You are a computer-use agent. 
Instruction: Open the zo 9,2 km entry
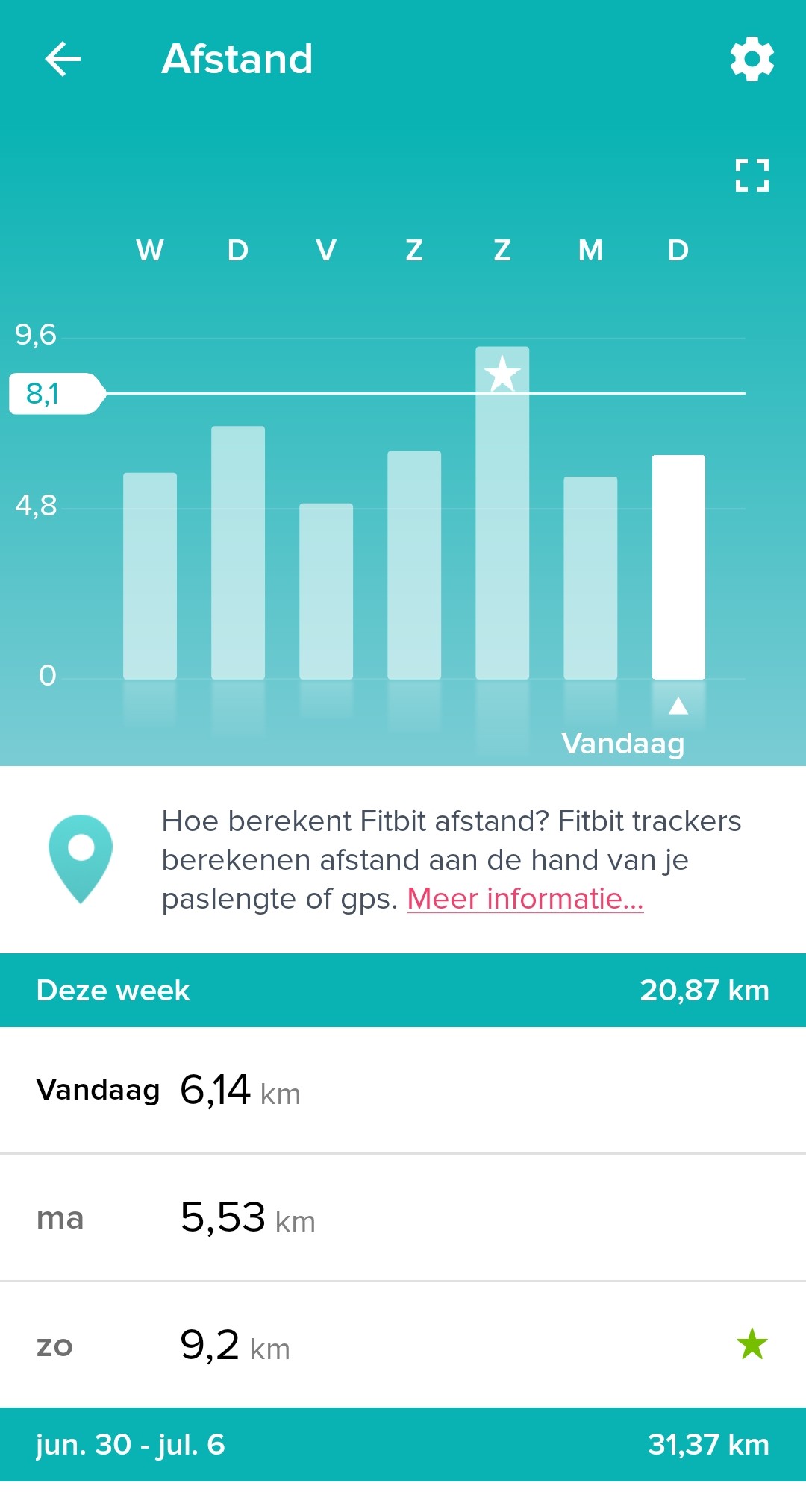[x=403, y=1345]
